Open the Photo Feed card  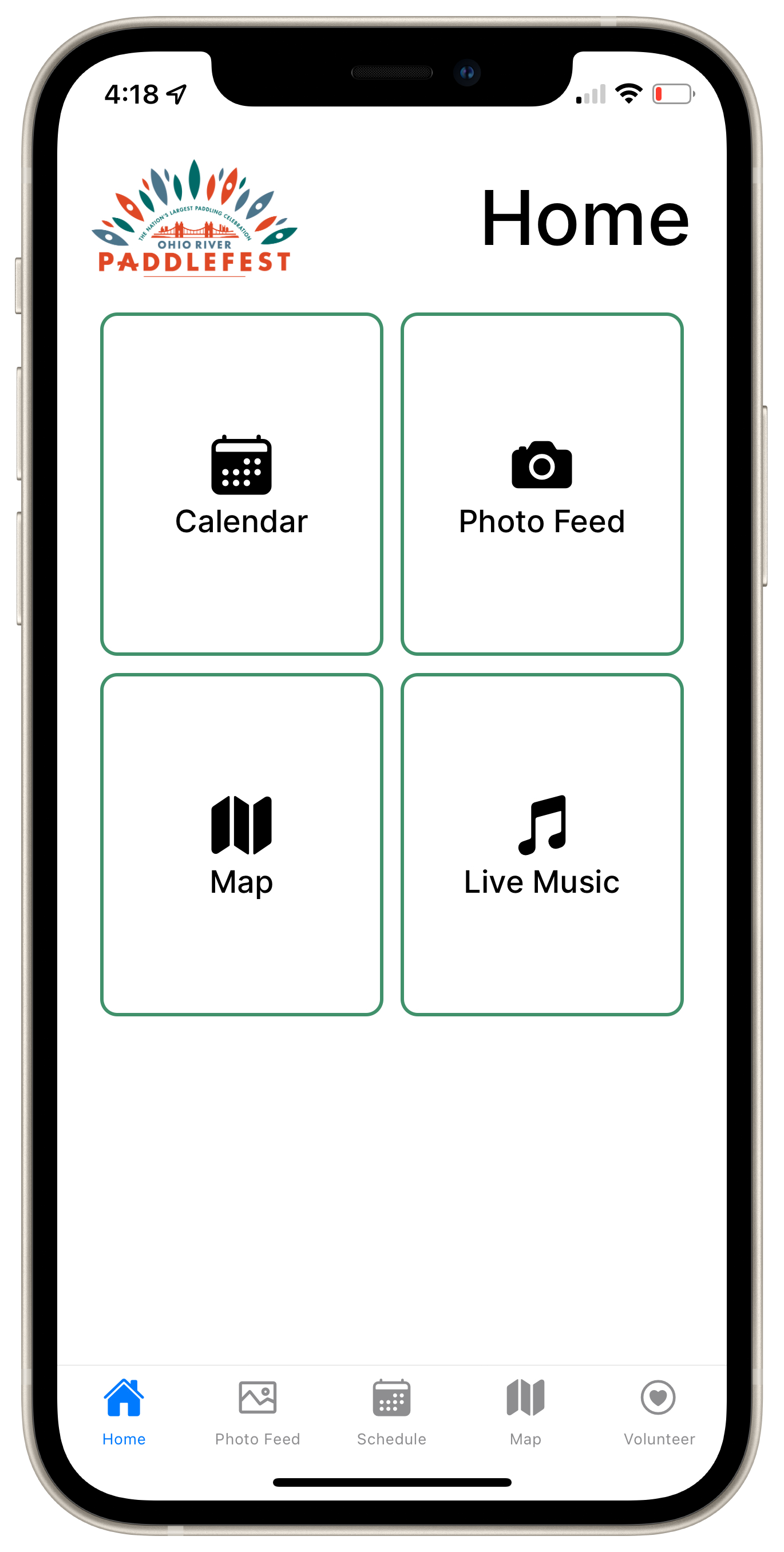coord(542,484)
